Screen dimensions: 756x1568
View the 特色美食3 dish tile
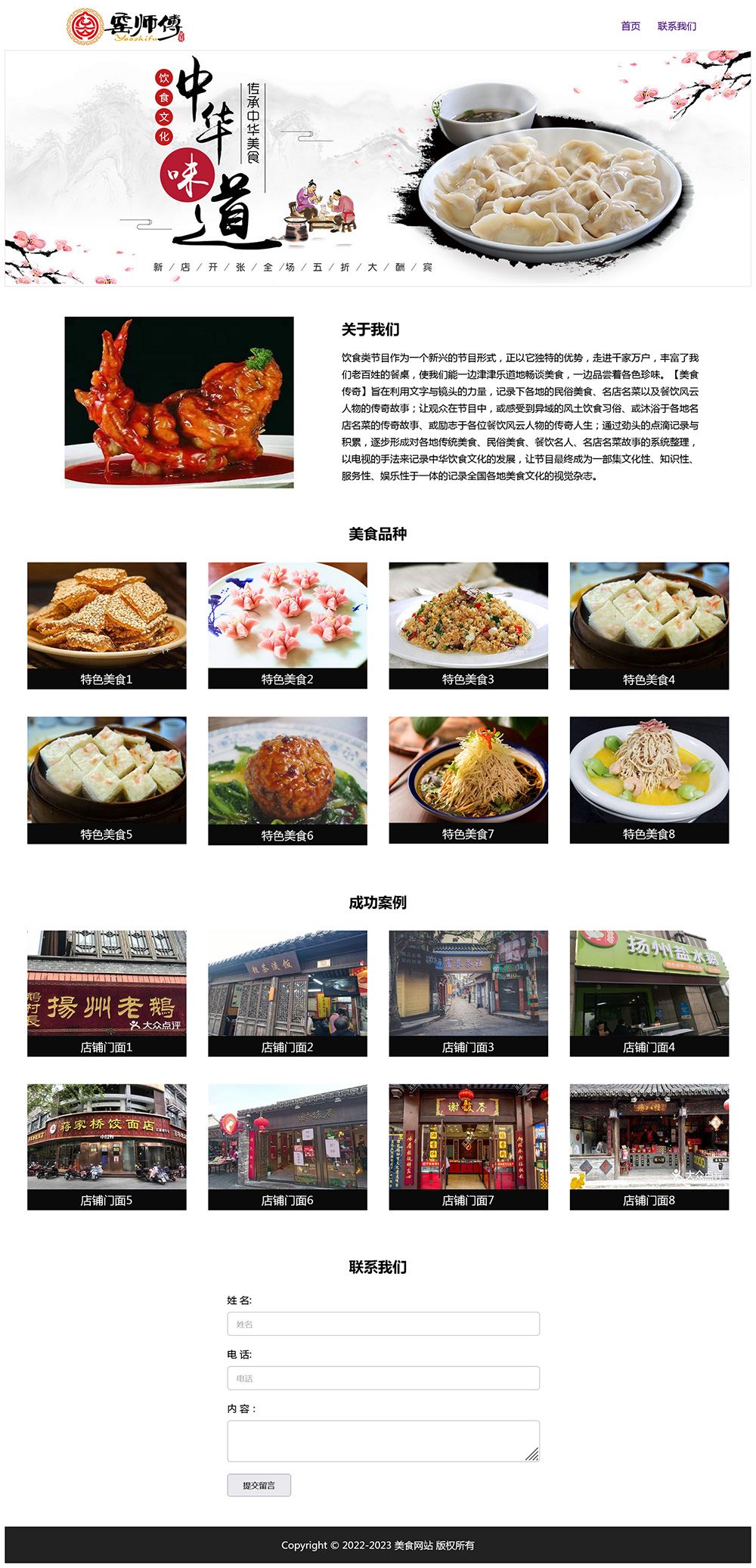point(468,625)
